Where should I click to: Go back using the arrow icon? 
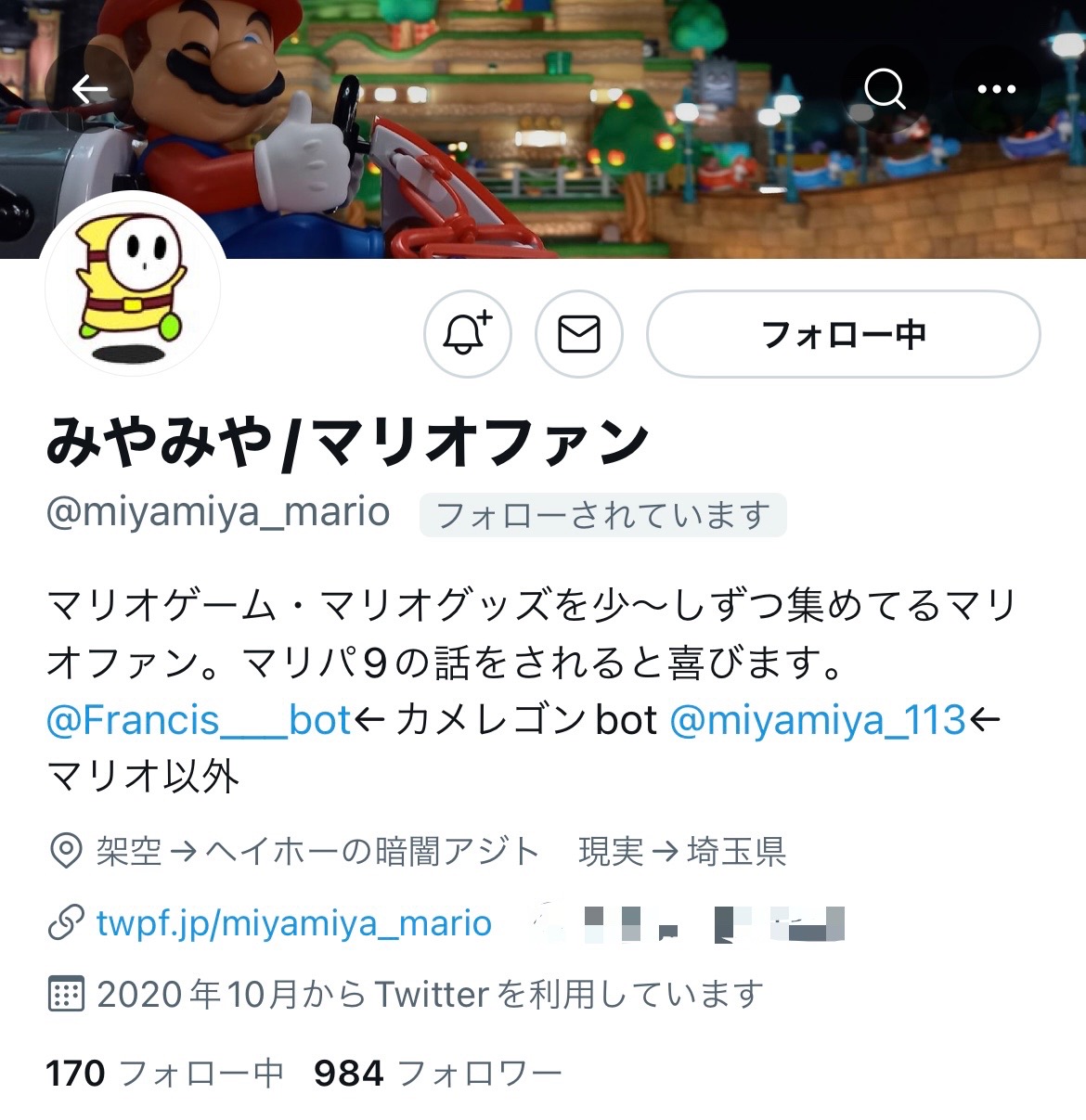89,89
